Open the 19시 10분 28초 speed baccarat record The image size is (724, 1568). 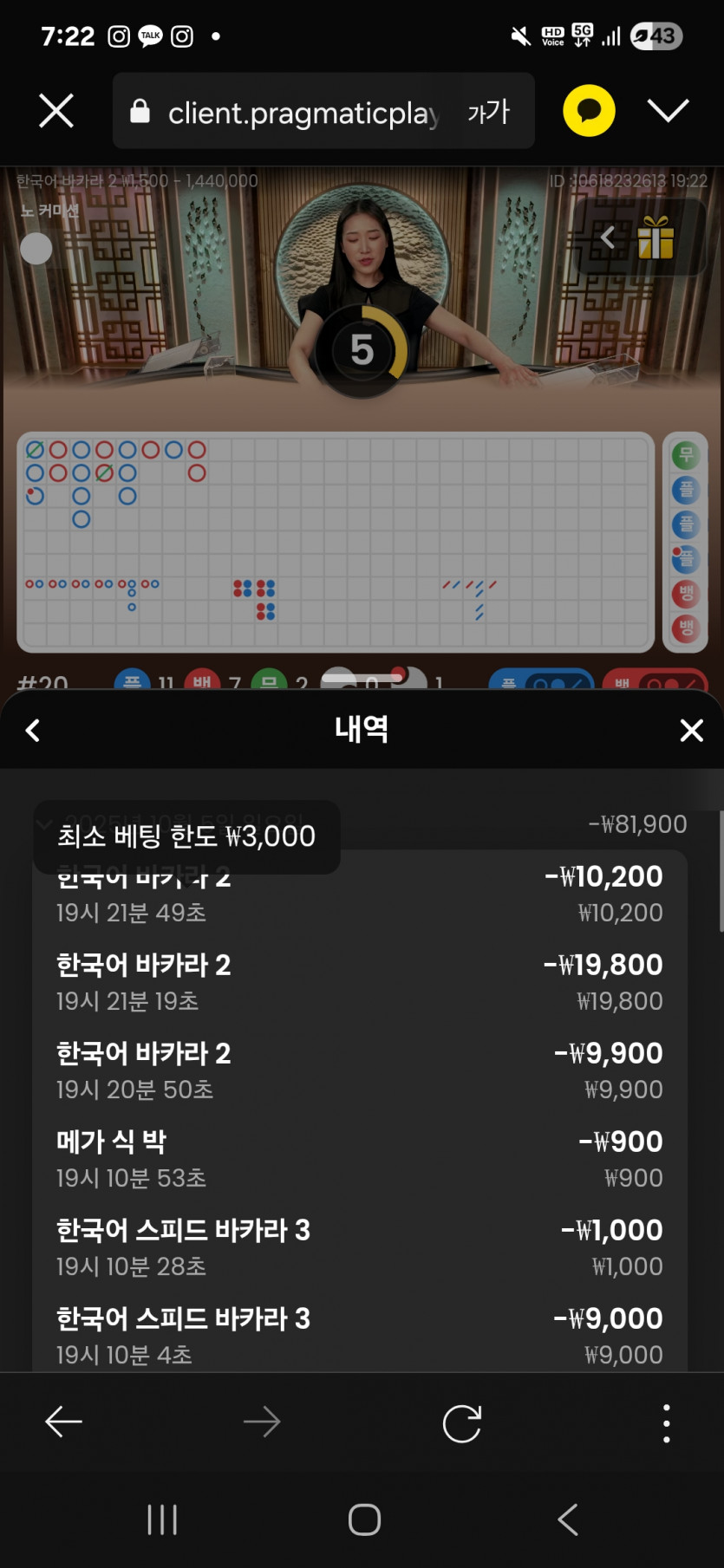pyautogui.click(x=360, y=1247)
